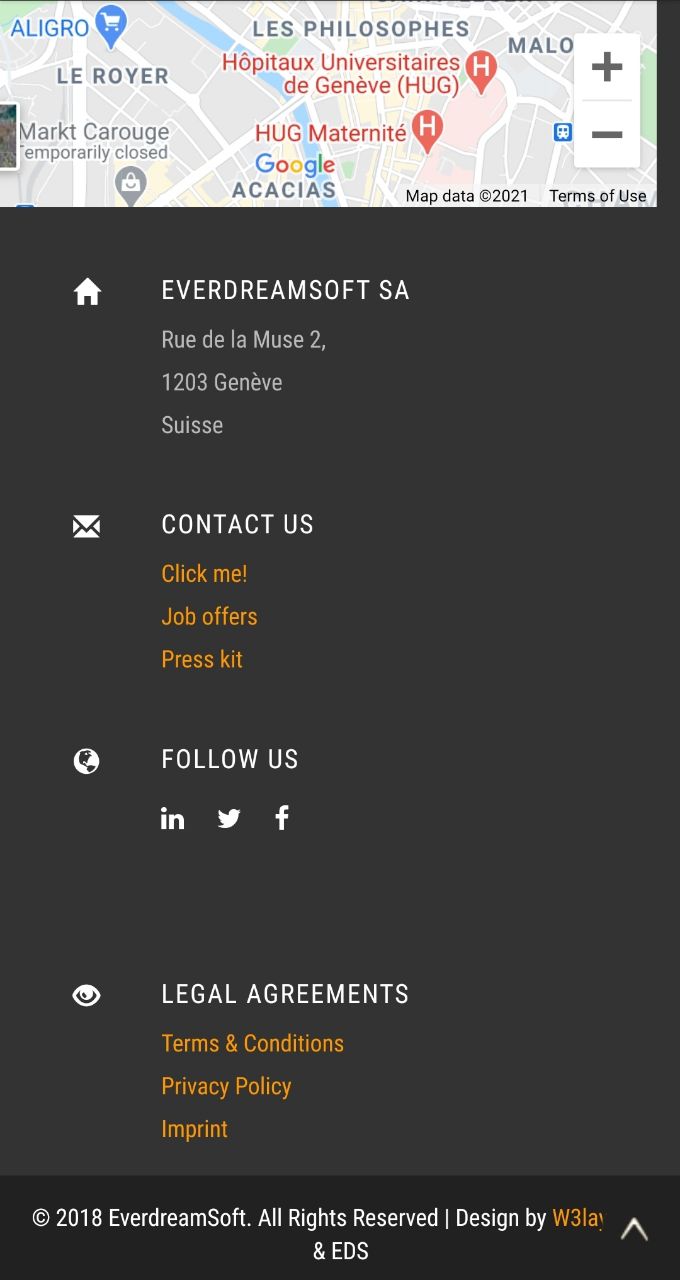Open the Google logo on the map
Screen dimensions: 680x1280
(295, 166)
